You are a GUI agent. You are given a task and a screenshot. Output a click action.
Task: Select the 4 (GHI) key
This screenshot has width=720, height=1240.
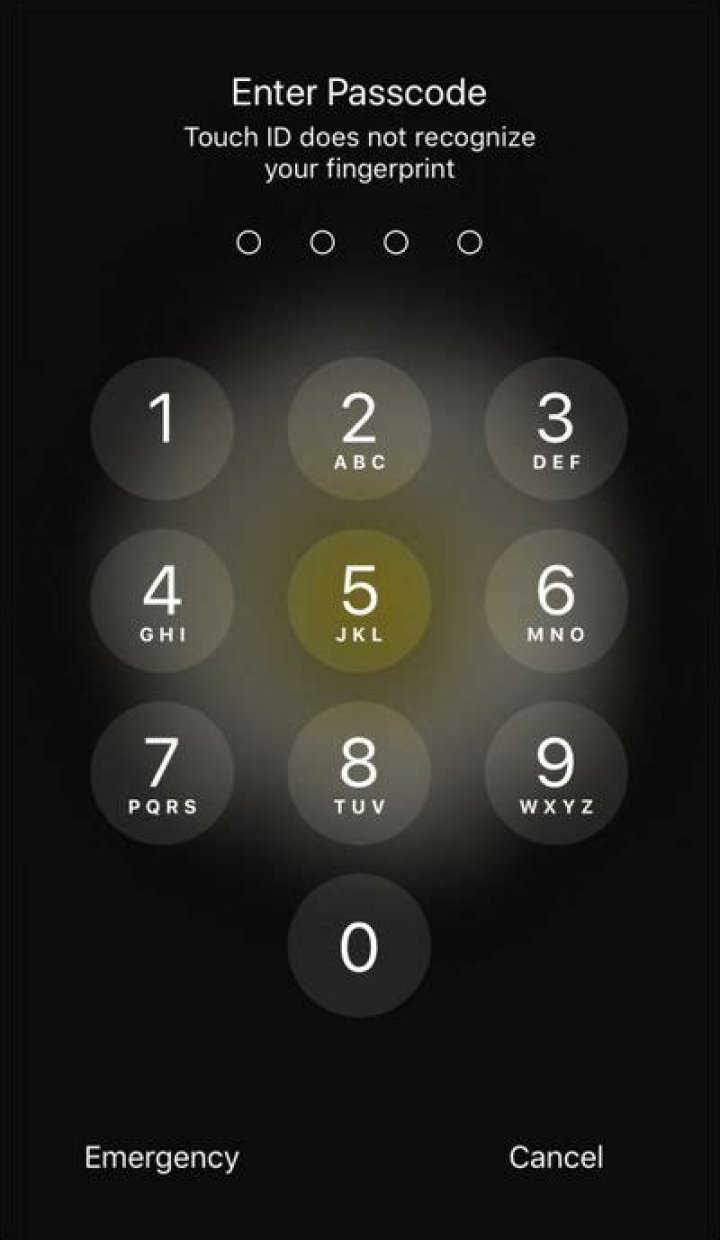click(x=162, y=600)
